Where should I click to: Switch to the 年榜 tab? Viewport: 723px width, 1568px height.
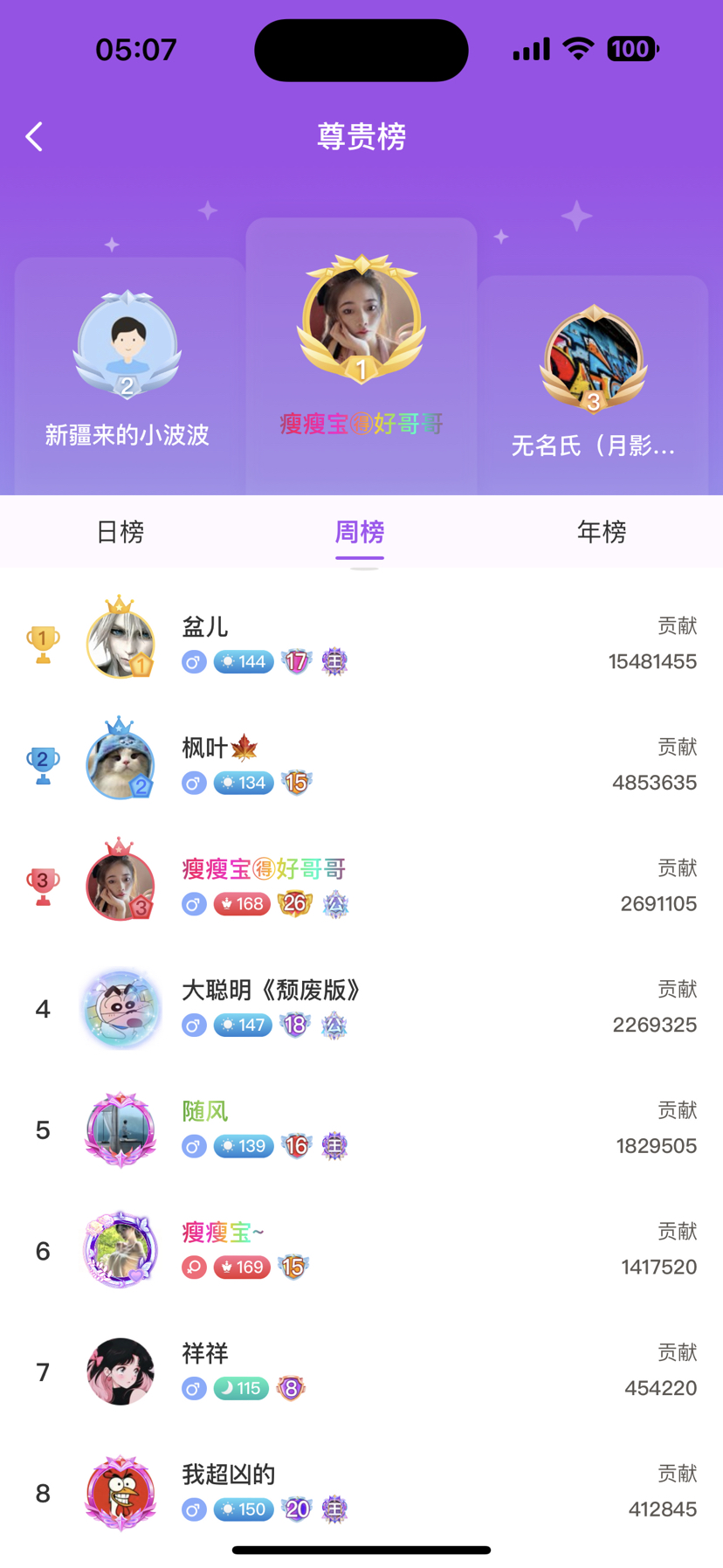point(602,532)
